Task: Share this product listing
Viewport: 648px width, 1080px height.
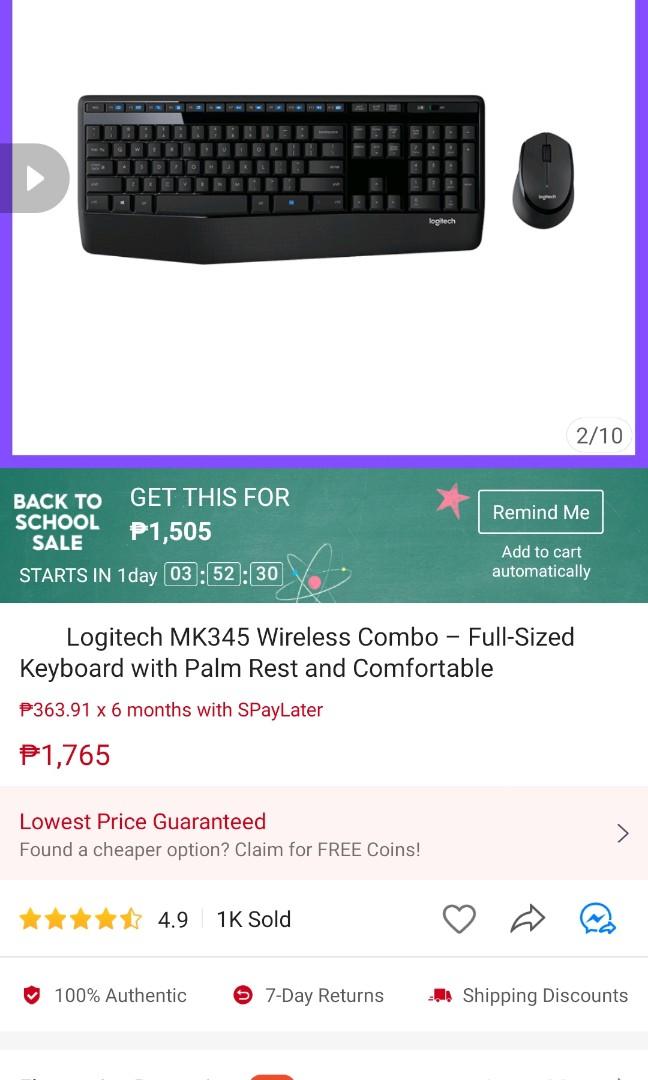Action: click(527, 919)
